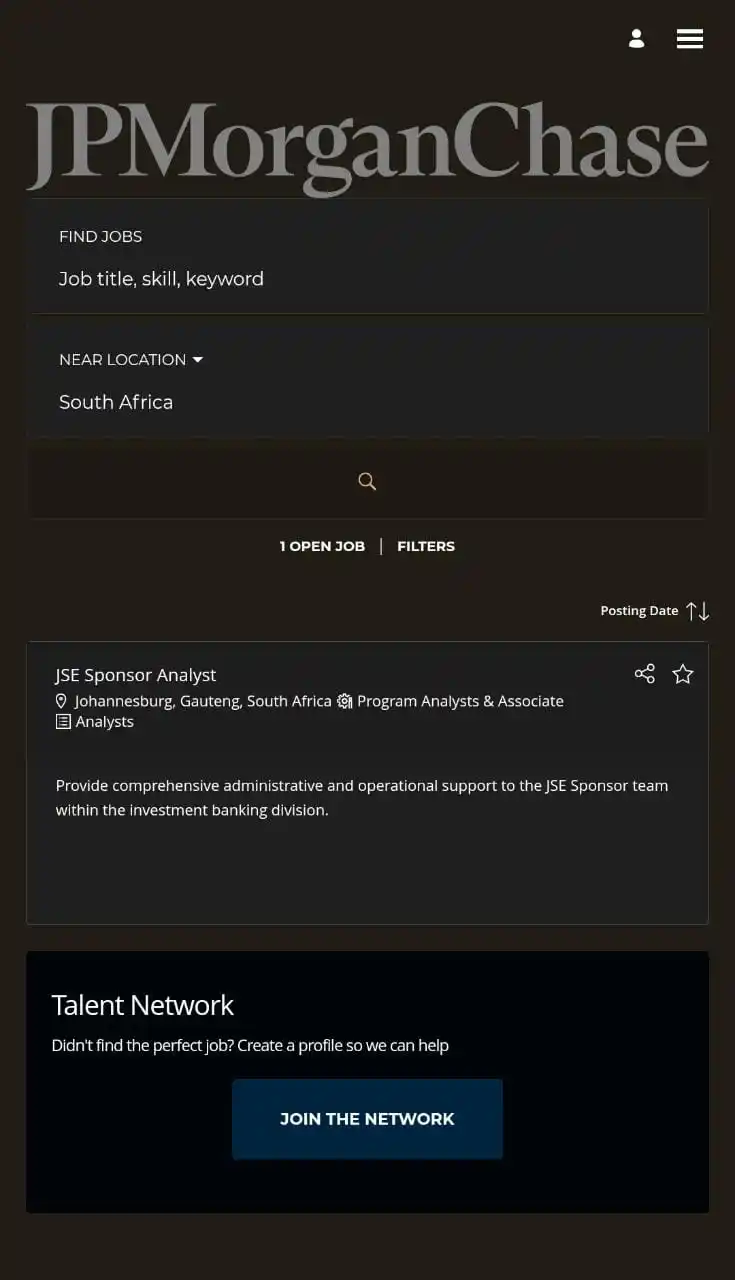The width and height of the screenshot is (735, 1280).
Task: Open the hamburger menu
Action: [x=689, y=39]
